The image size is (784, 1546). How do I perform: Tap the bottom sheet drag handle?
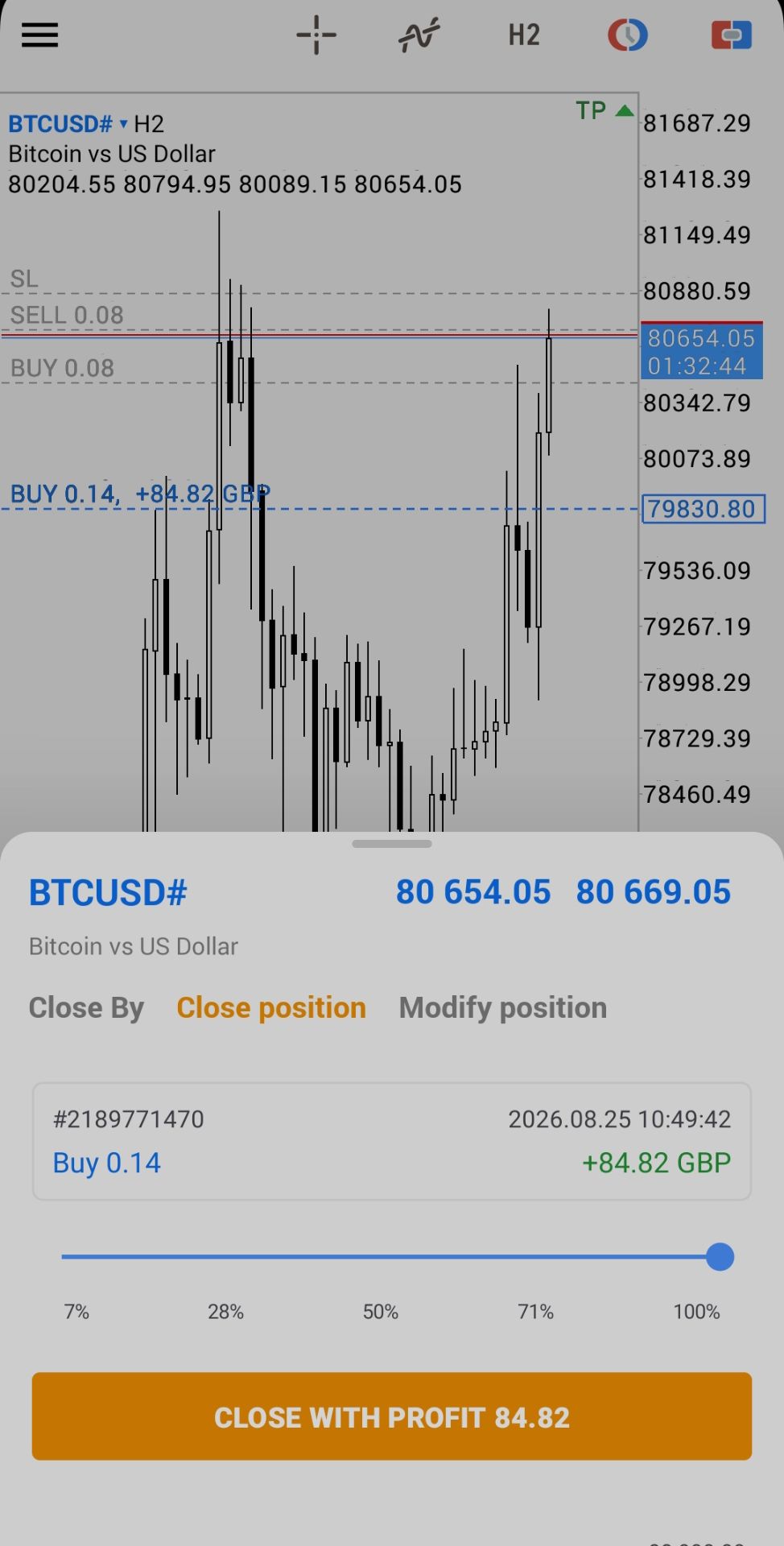click(x=392, y=844)
